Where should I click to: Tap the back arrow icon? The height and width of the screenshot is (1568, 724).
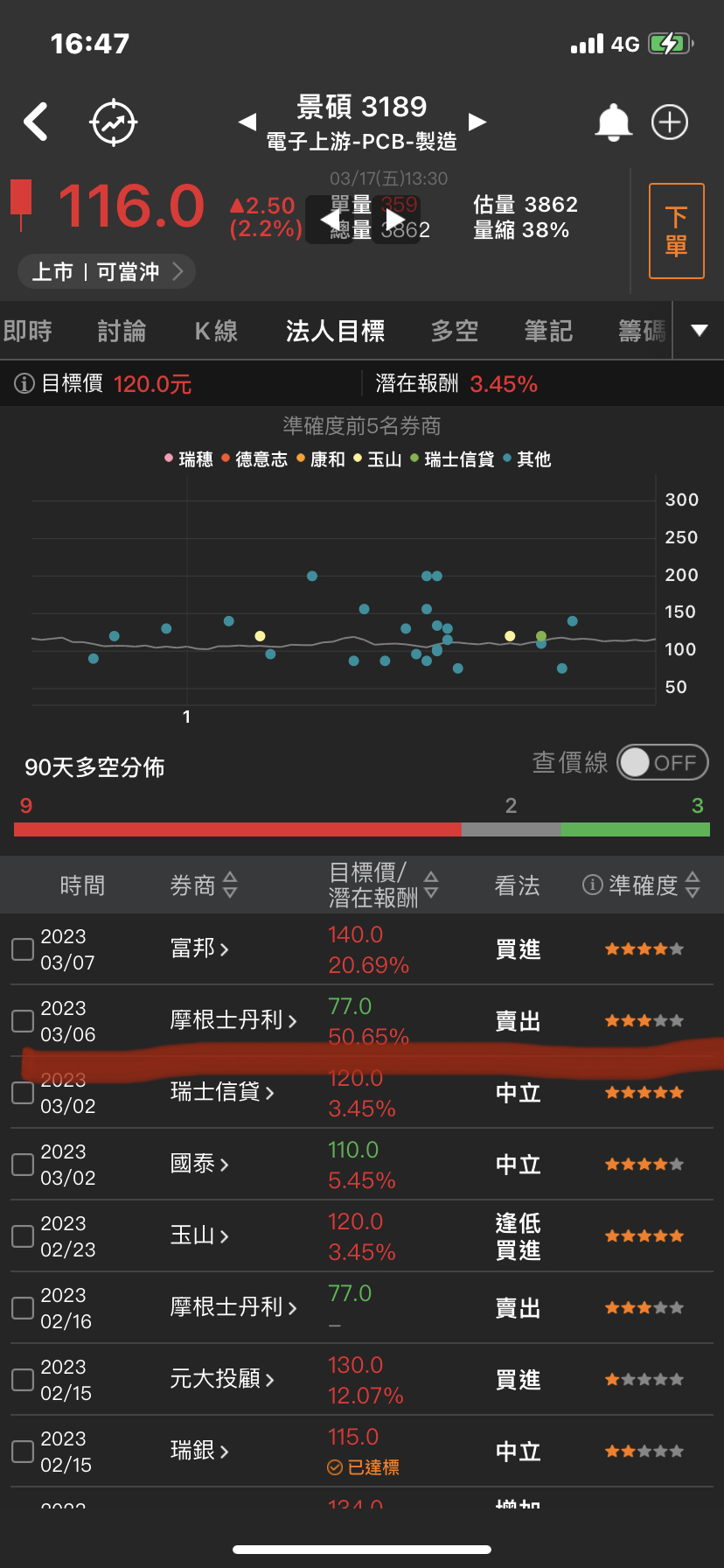pyautogui.click(x=35, y=122)
